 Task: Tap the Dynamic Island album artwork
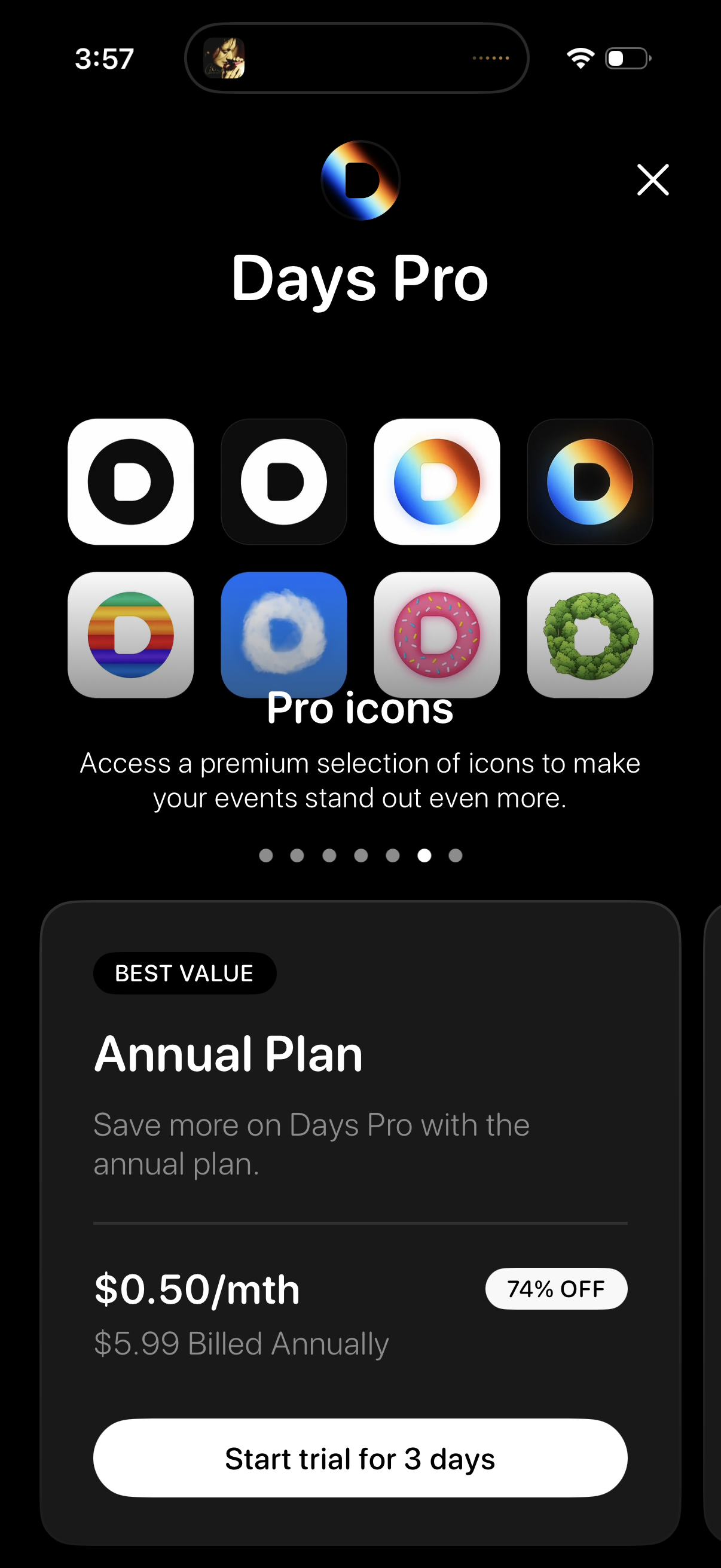[x=224, y=58]
